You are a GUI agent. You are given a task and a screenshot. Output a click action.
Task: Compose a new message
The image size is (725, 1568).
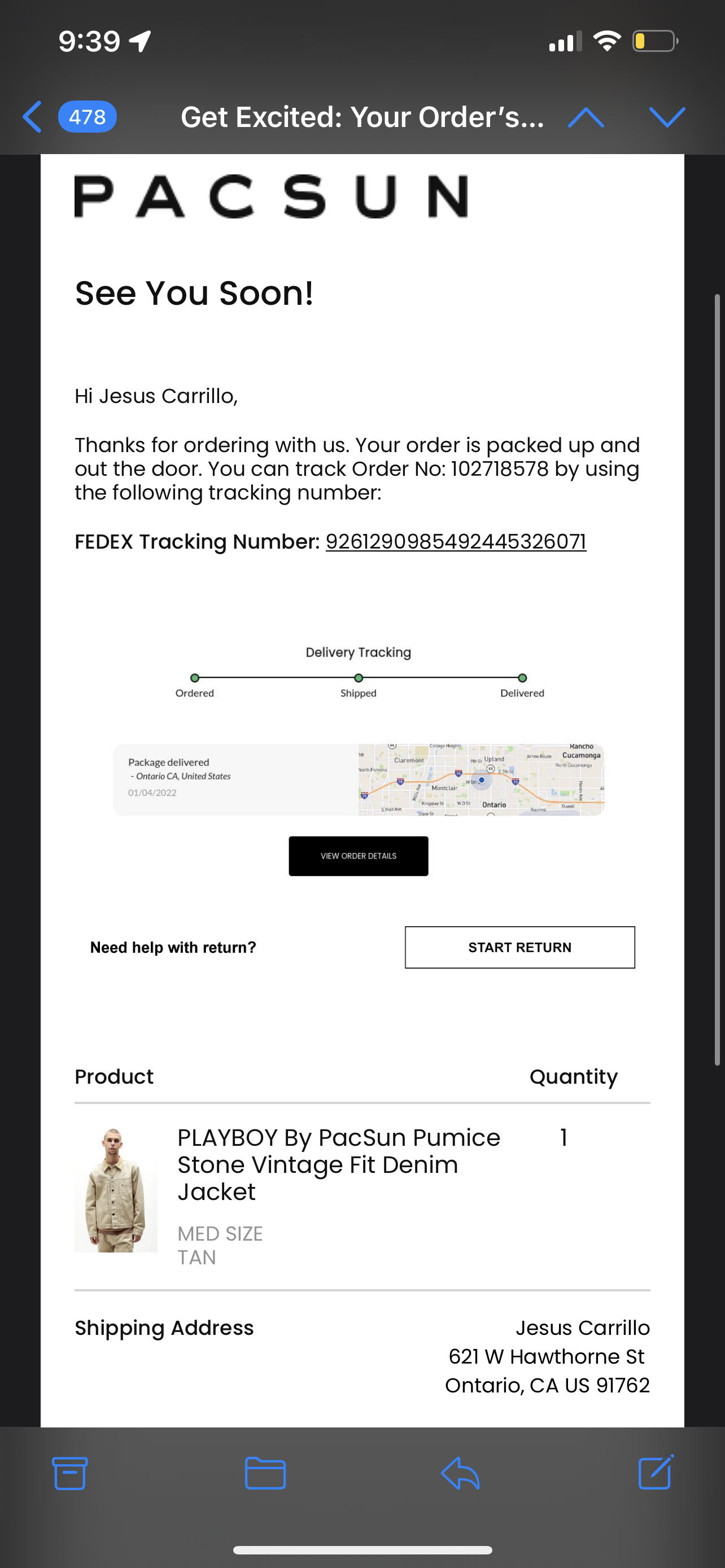[x=656, y=1472]
